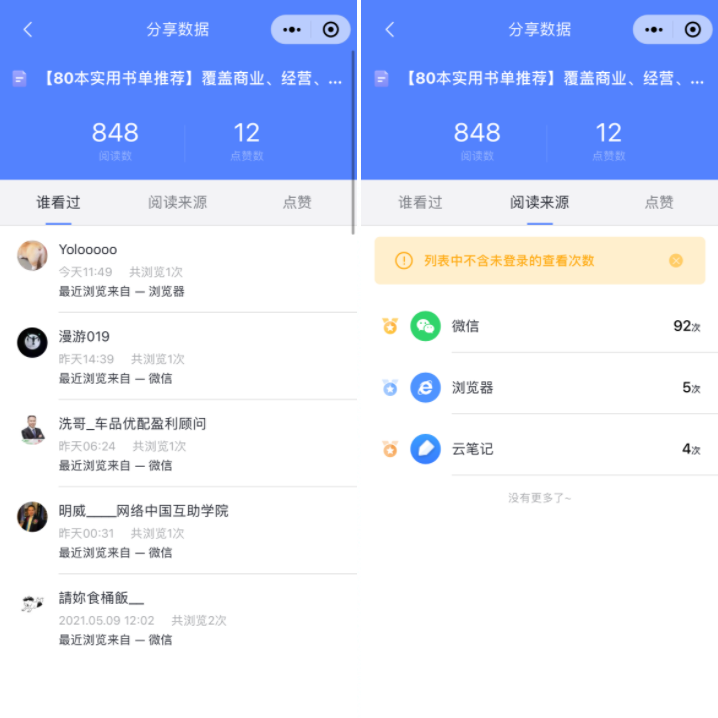Viewport: 718px width, 718px height.
Task: Switch to 谁看过 tab above the sources list
Action: point(420,202)
